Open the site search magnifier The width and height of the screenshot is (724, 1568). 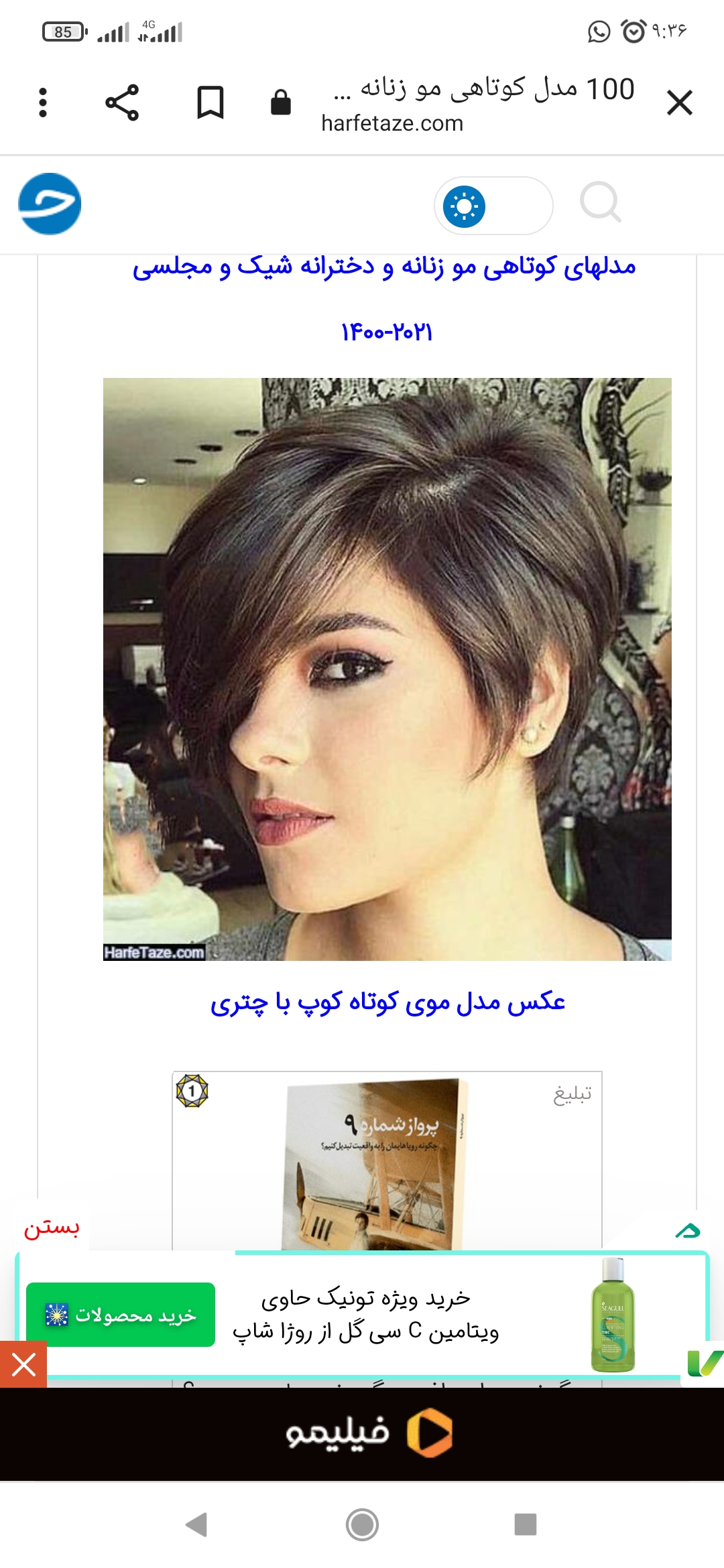pyautogui.click(x=600, y=202)
